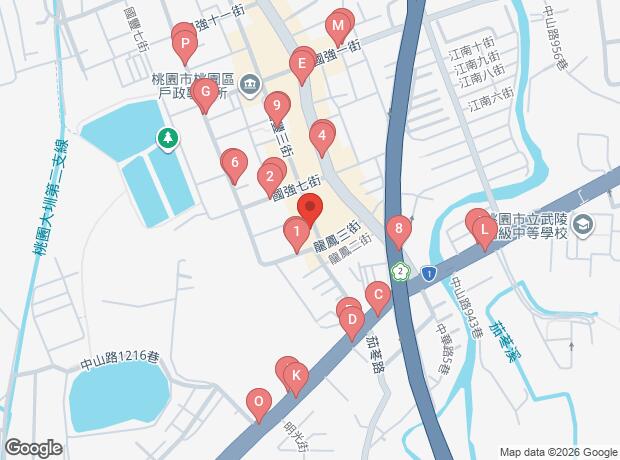Select marker number 9
The image size is (620, 460).
pyautogui.click(x=276, y=104)
